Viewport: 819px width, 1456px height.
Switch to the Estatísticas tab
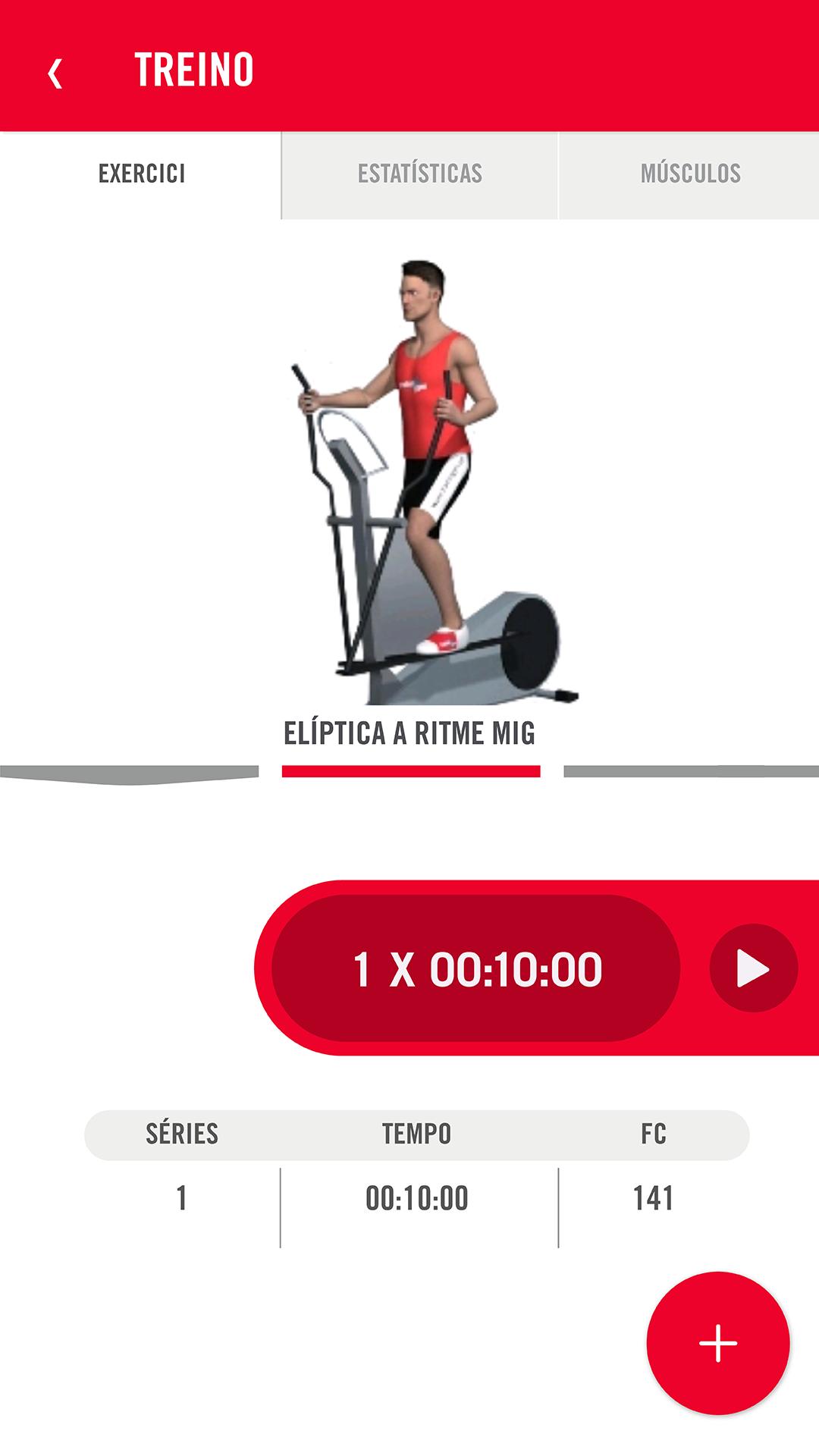tap(419, 174)
